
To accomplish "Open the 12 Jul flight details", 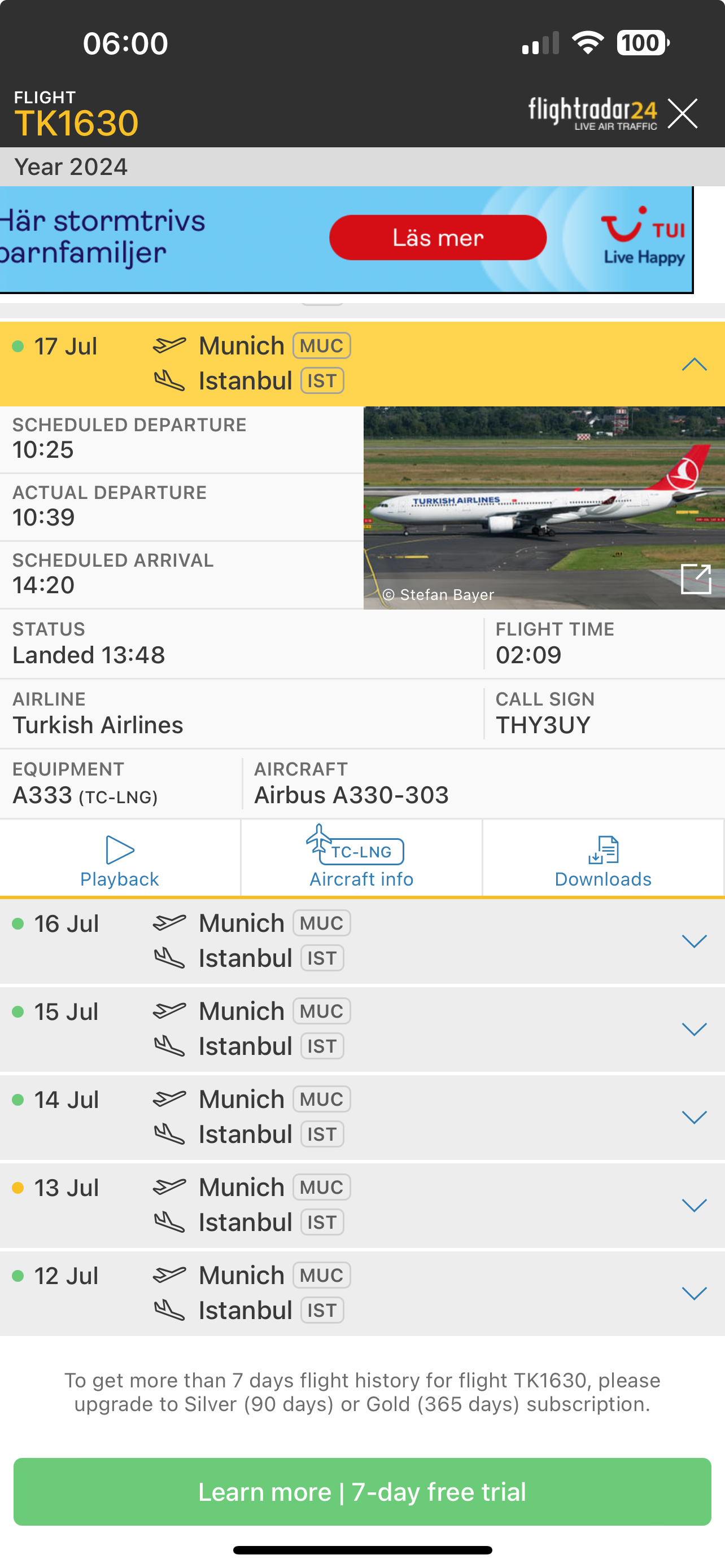I will (x=693, y=1293).
